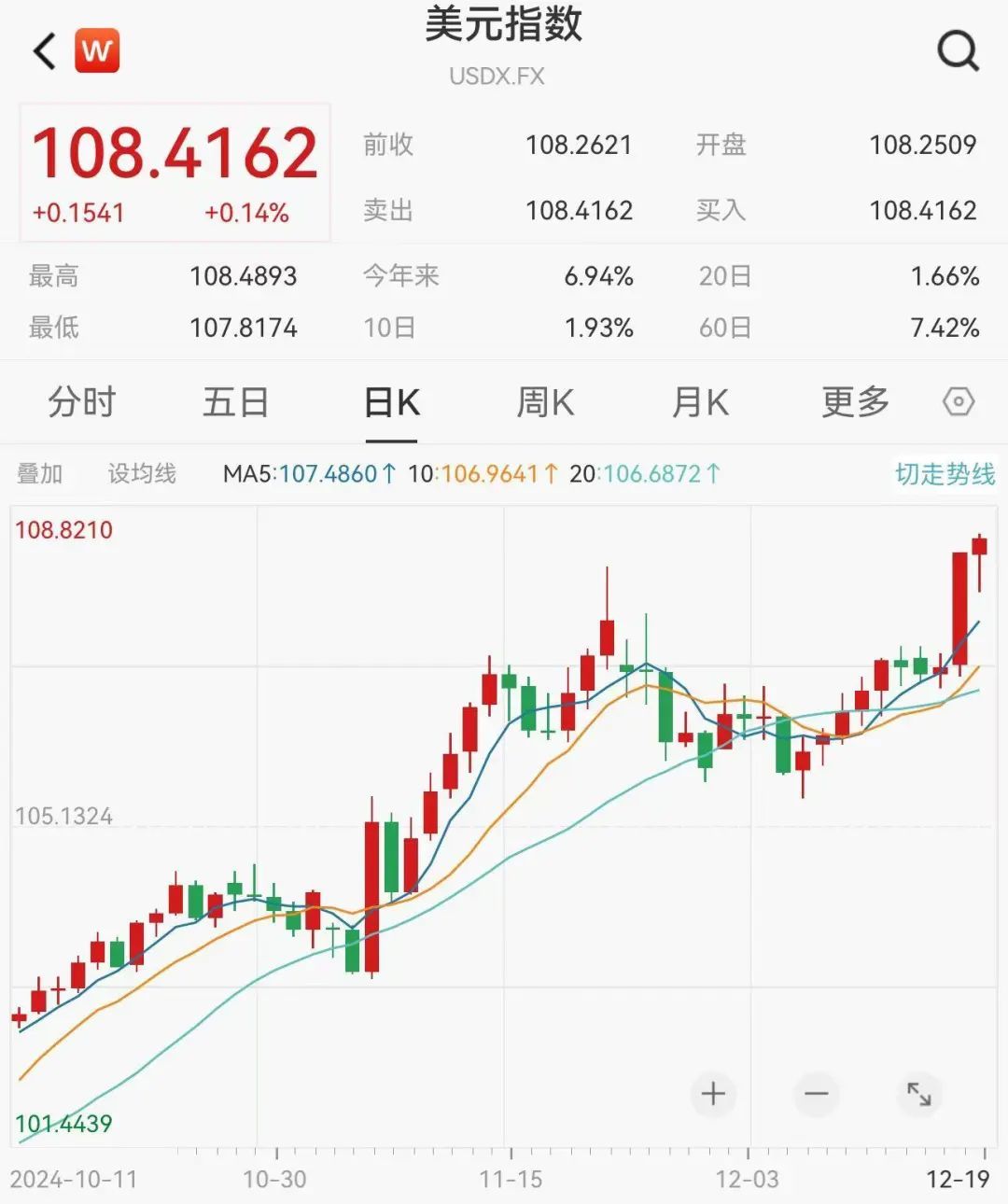1008x1204 pixels.
Task: Zoom in the chart with plus button
Action: tap(713, 1093)
